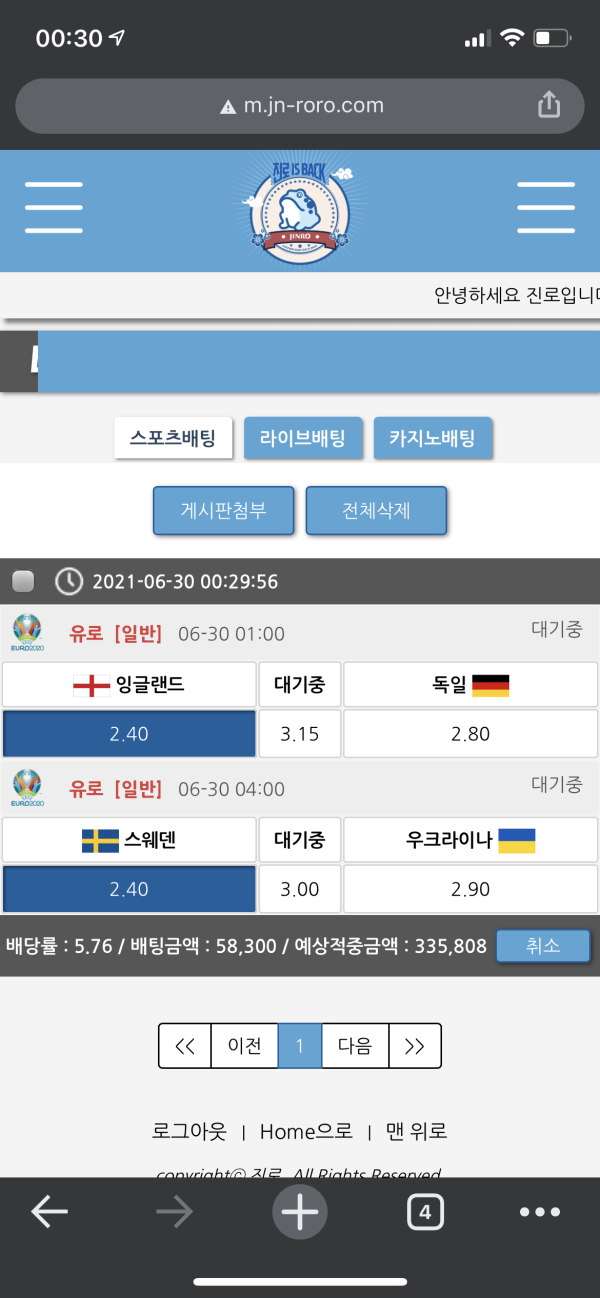Viewport: 600px width, 1298px height.
Task: Switch to the 스포츠배팅 tab
Action: pos(173,438)
